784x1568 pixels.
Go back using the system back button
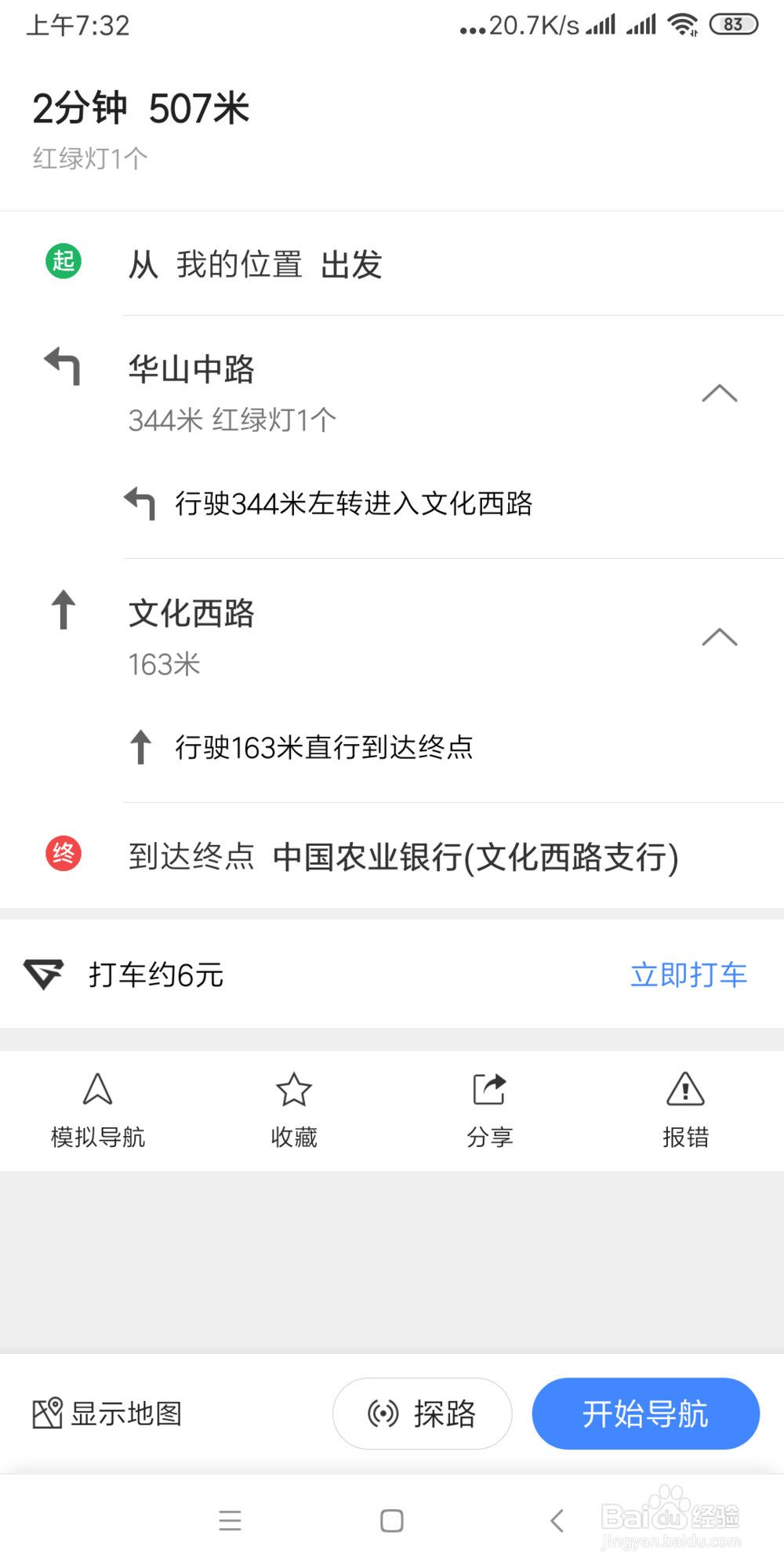(557, 1521)
